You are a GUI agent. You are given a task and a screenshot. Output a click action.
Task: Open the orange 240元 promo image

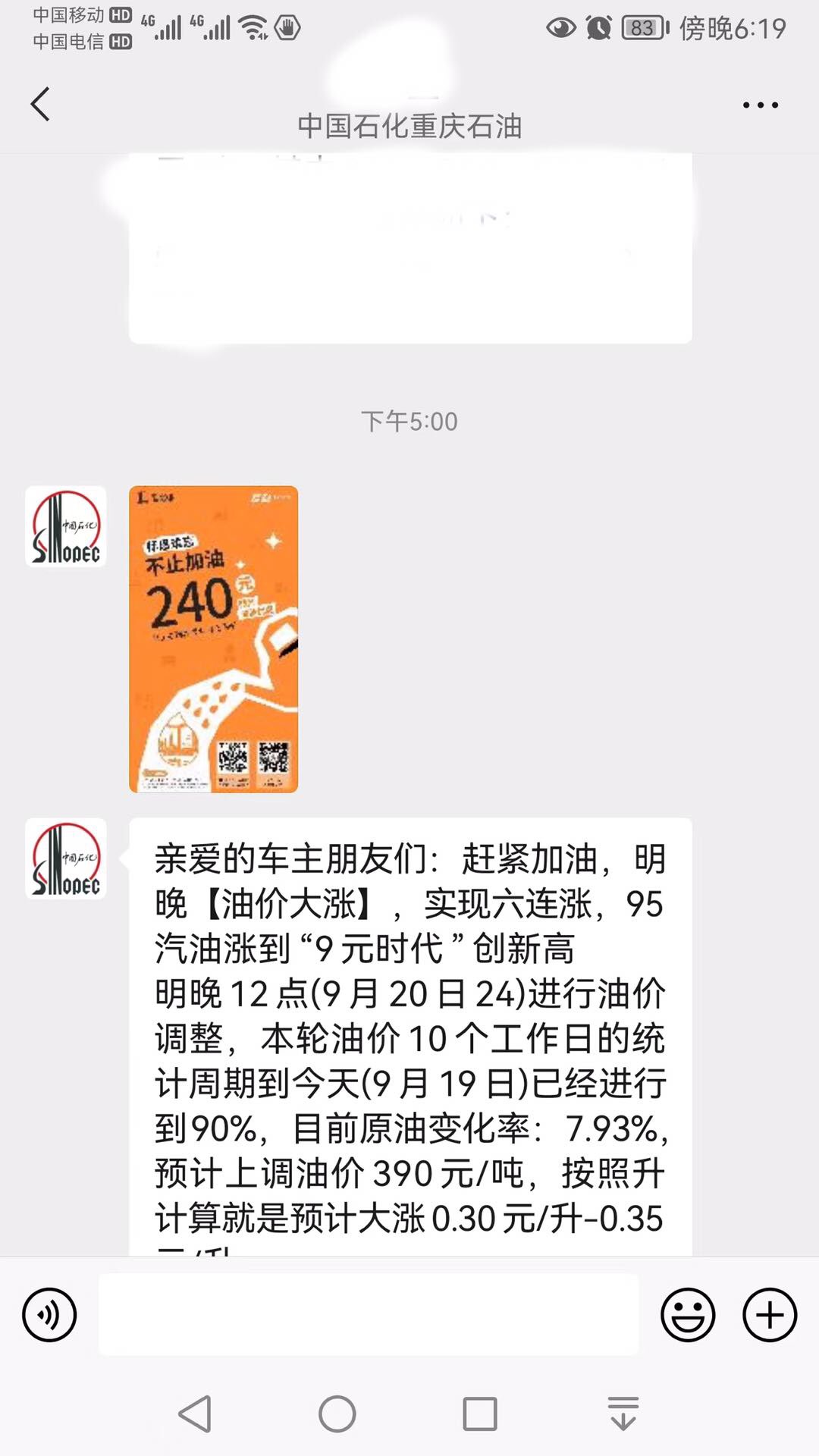[213, 639]
